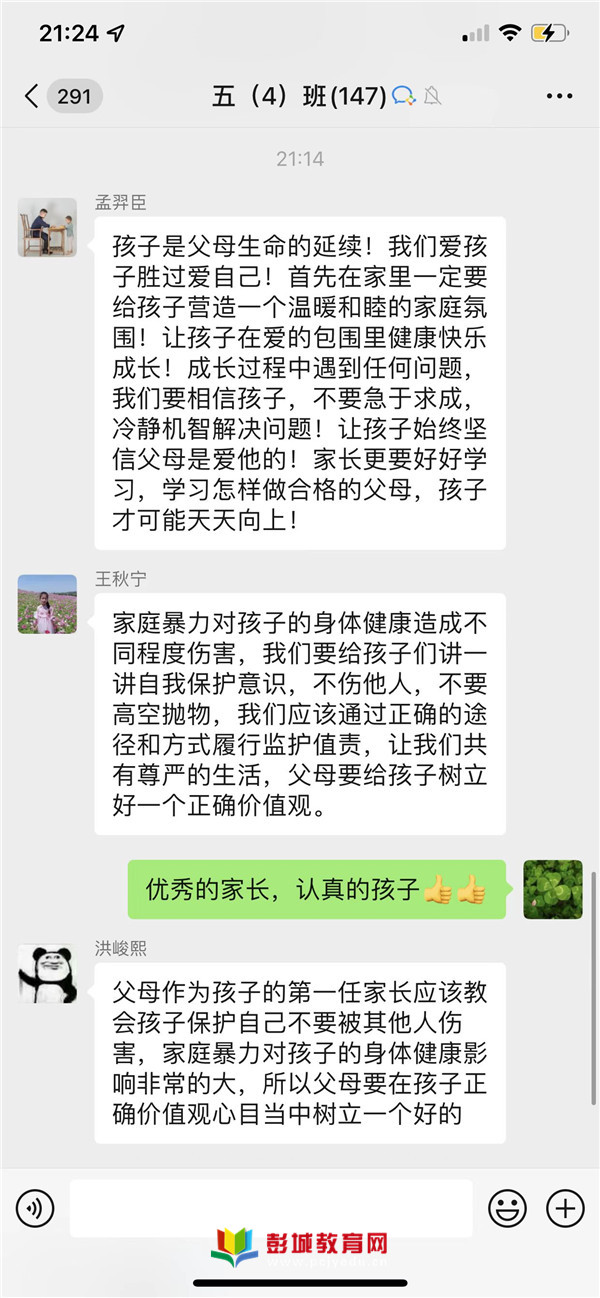Image resolution: width=600 pixels, height=1298 pixels.
Task: Open 王秋宁's profile avatar
Action: (x=47, y=604)
